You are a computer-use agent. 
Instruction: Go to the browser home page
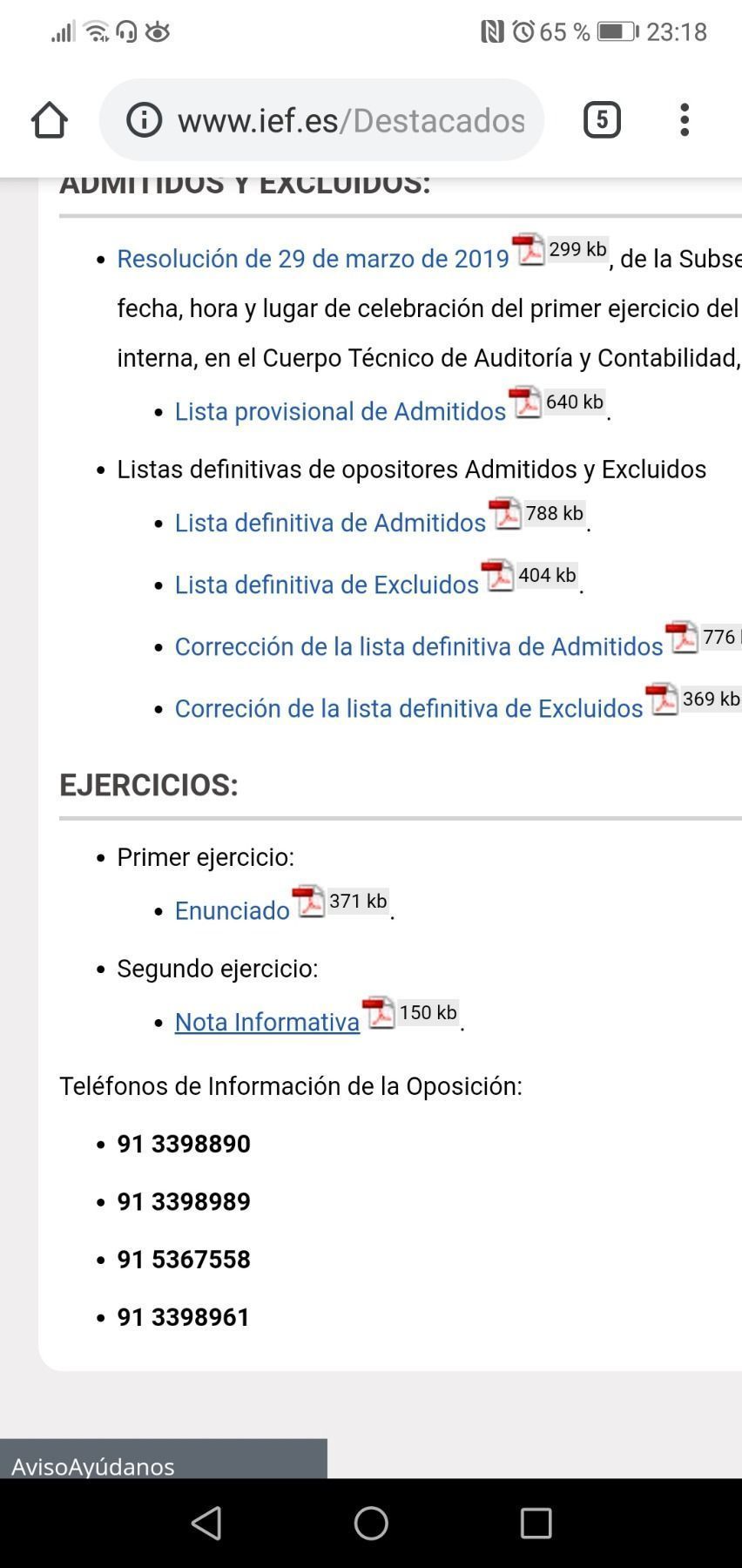tap(50, 120)
